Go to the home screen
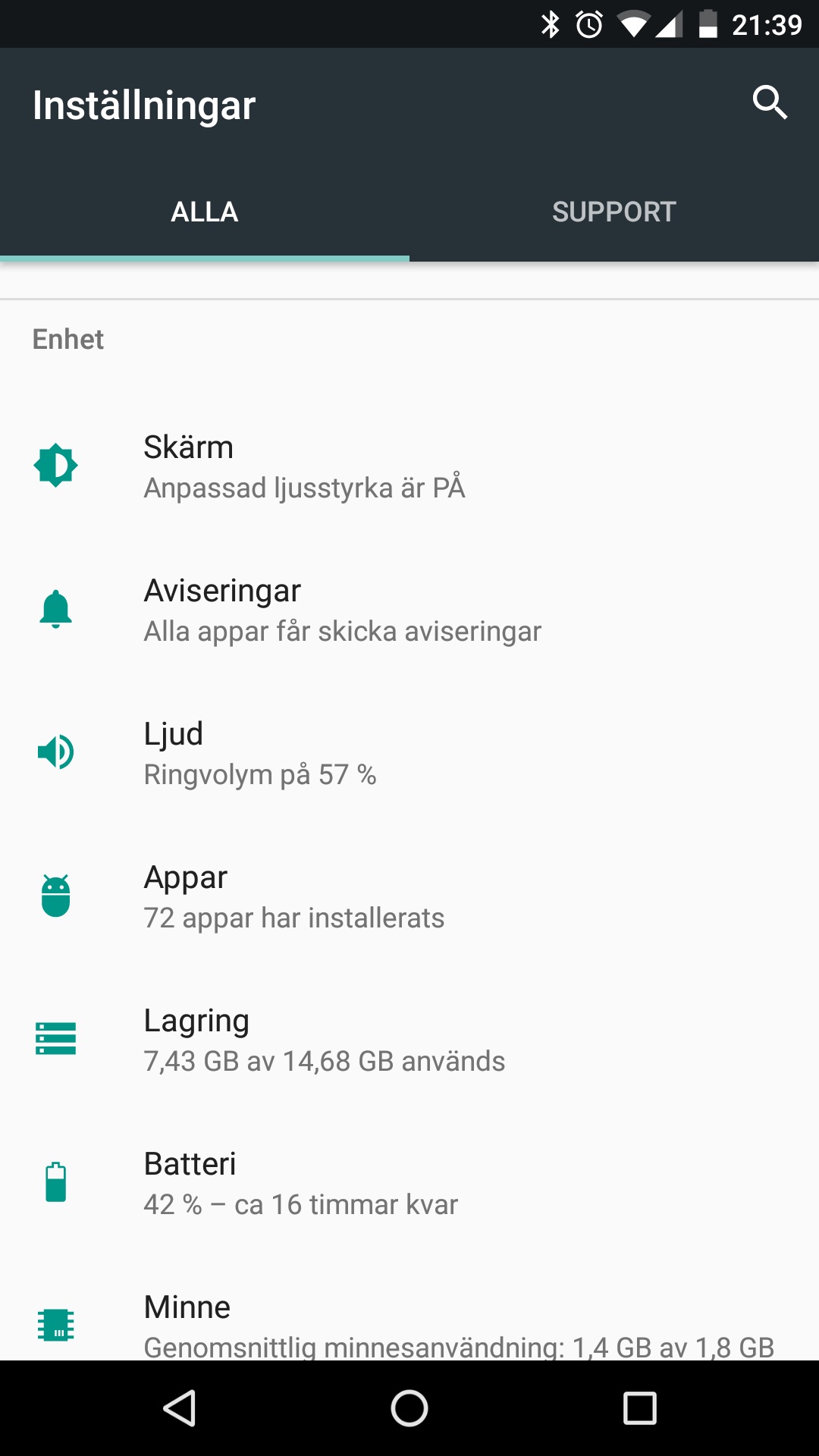 pos(409,1408)
